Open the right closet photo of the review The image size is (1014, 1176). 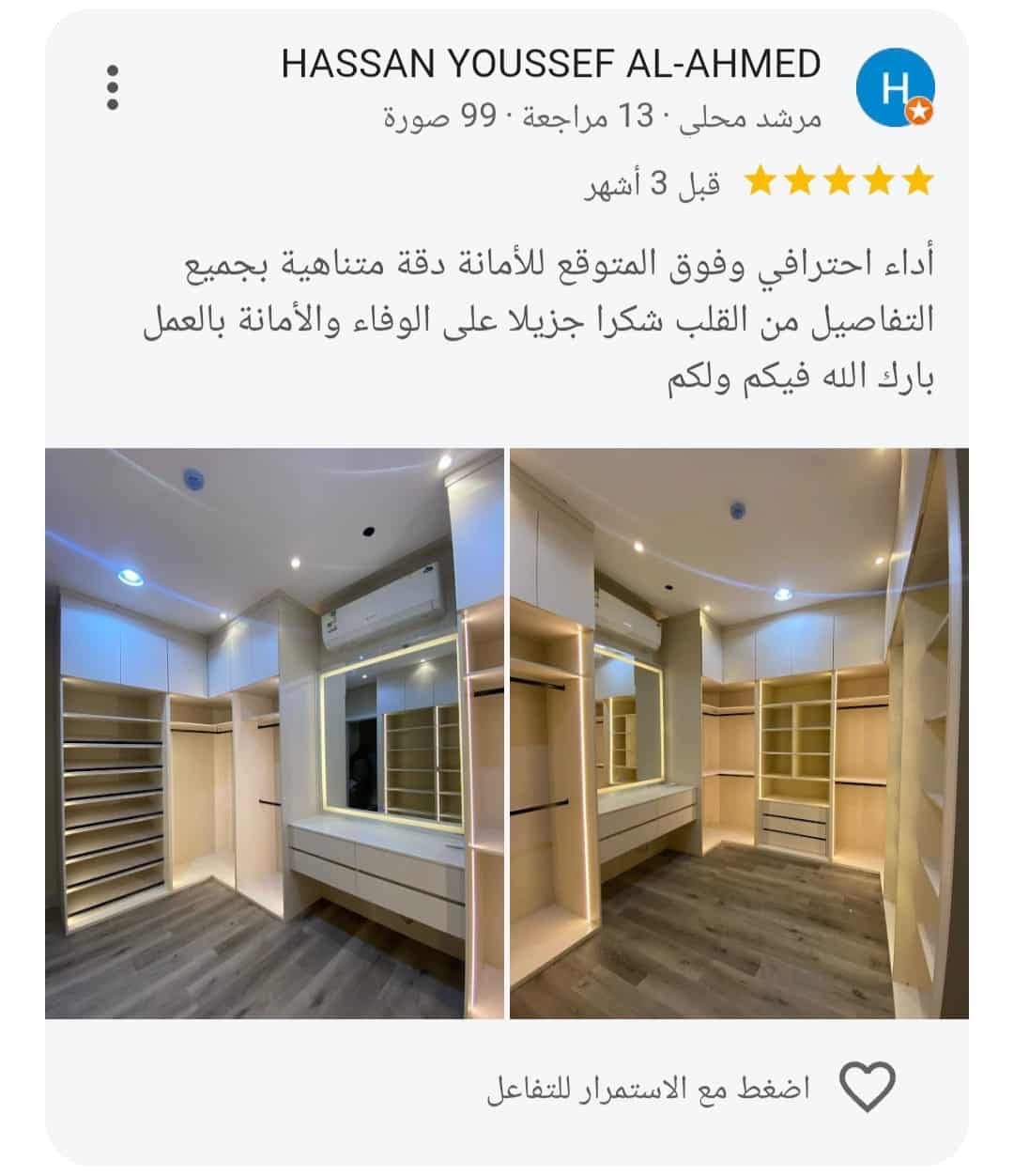pos(738,733)
